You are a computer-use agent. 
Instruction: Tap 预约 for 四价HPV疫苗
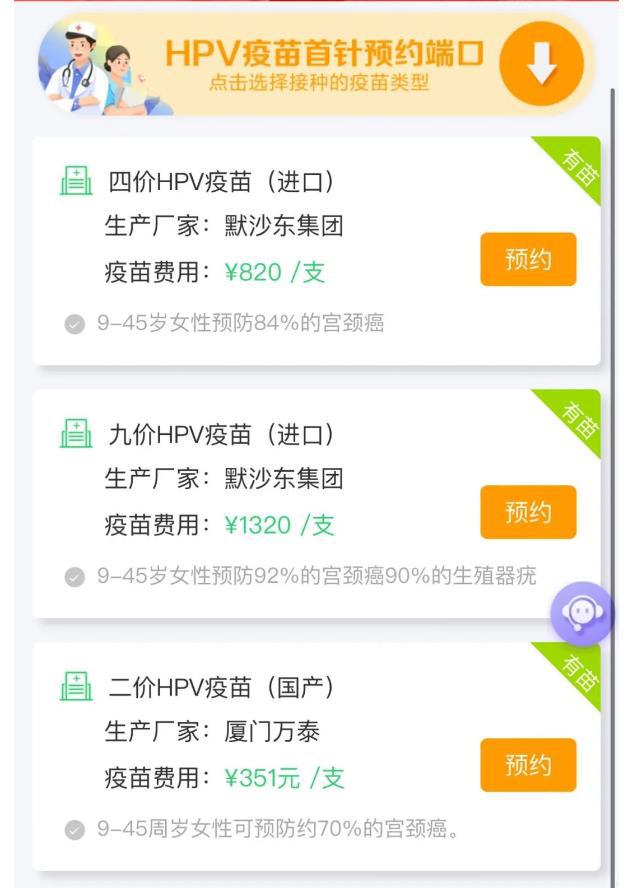click(528, 260)
